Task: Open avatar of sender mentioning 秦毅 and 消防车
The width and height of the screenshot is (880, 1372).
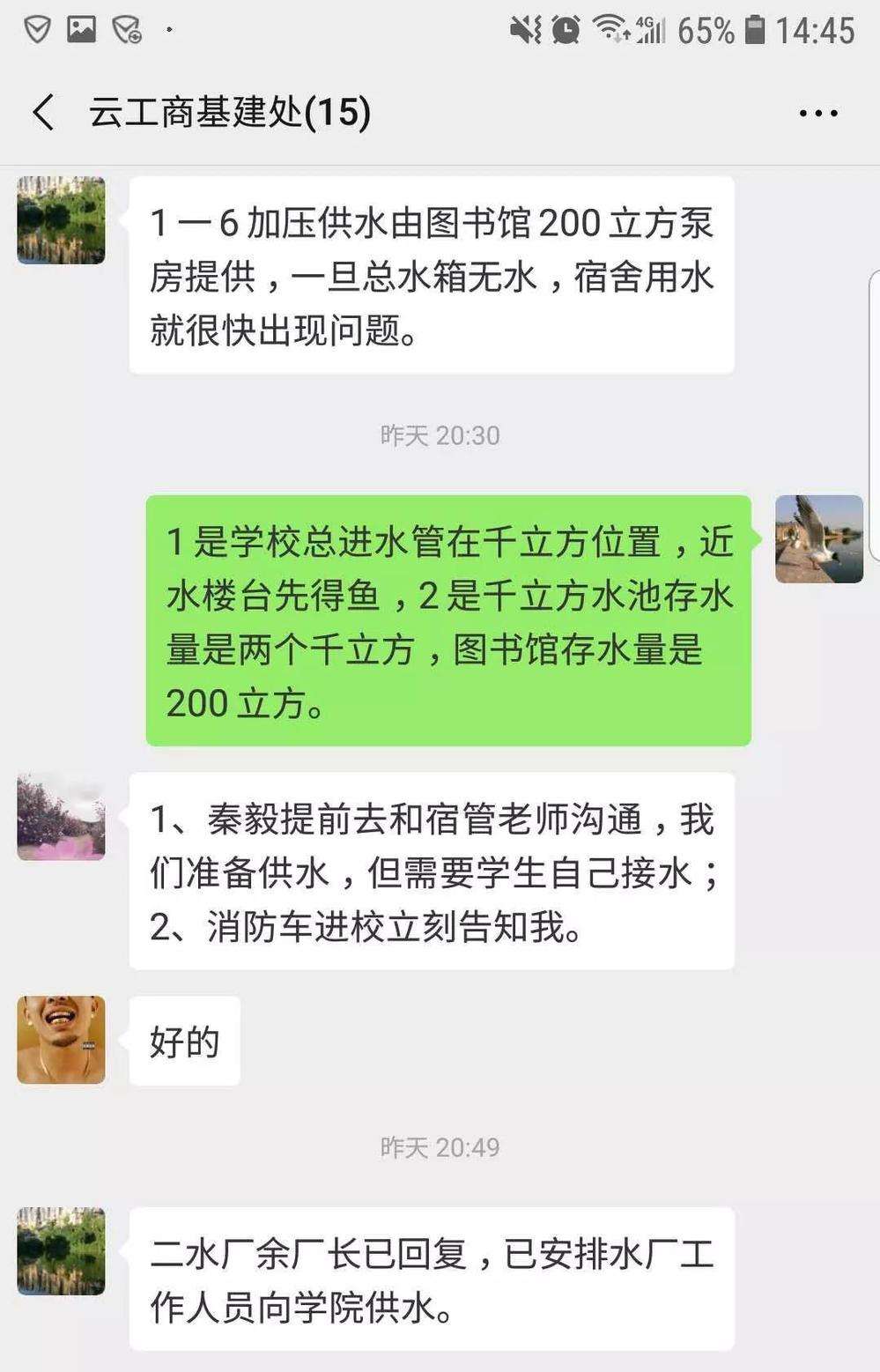Action: click(61, 817)
